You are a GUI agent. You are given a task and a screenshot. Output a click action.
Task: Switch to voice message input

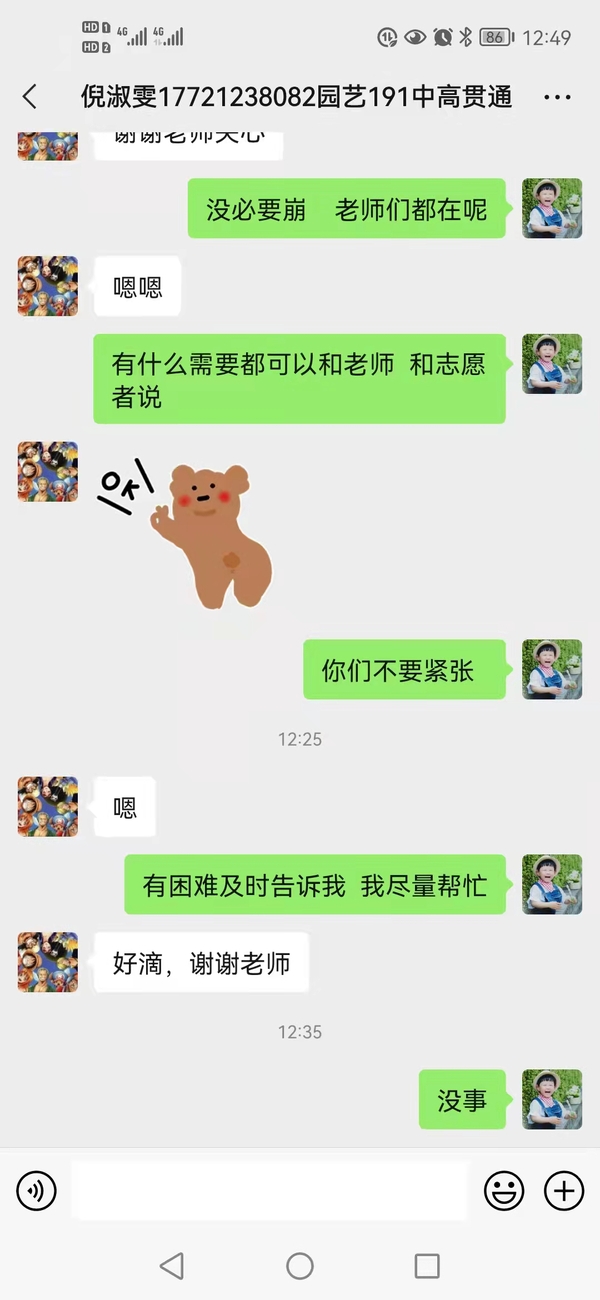(37, 1191)
